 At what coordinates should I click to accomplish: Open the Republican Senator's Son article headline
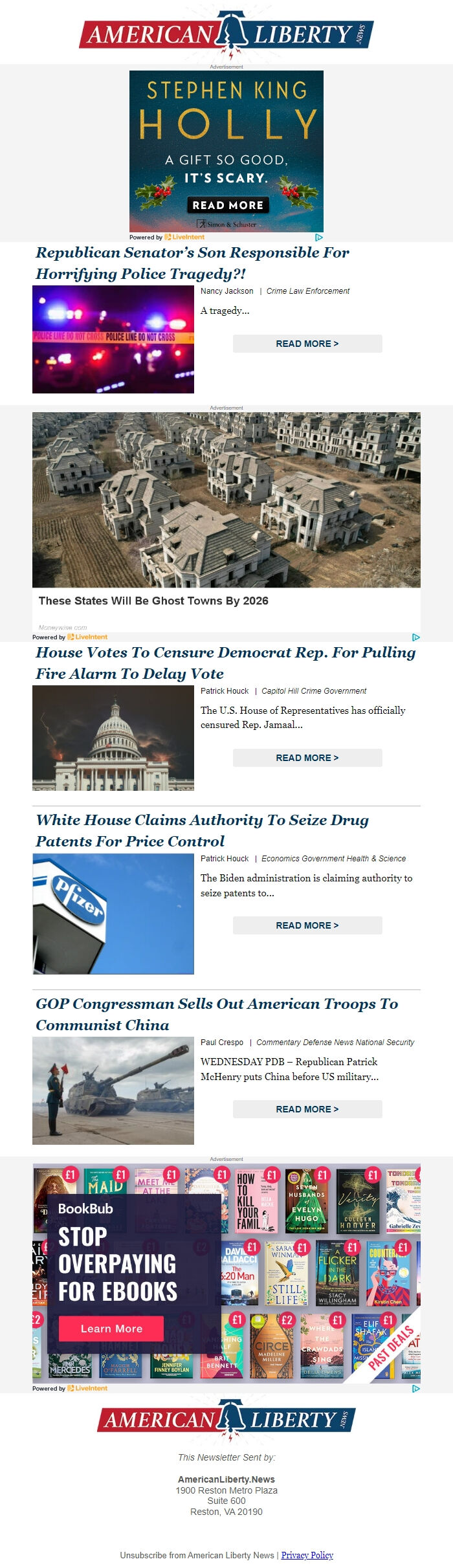coord(192,263)
